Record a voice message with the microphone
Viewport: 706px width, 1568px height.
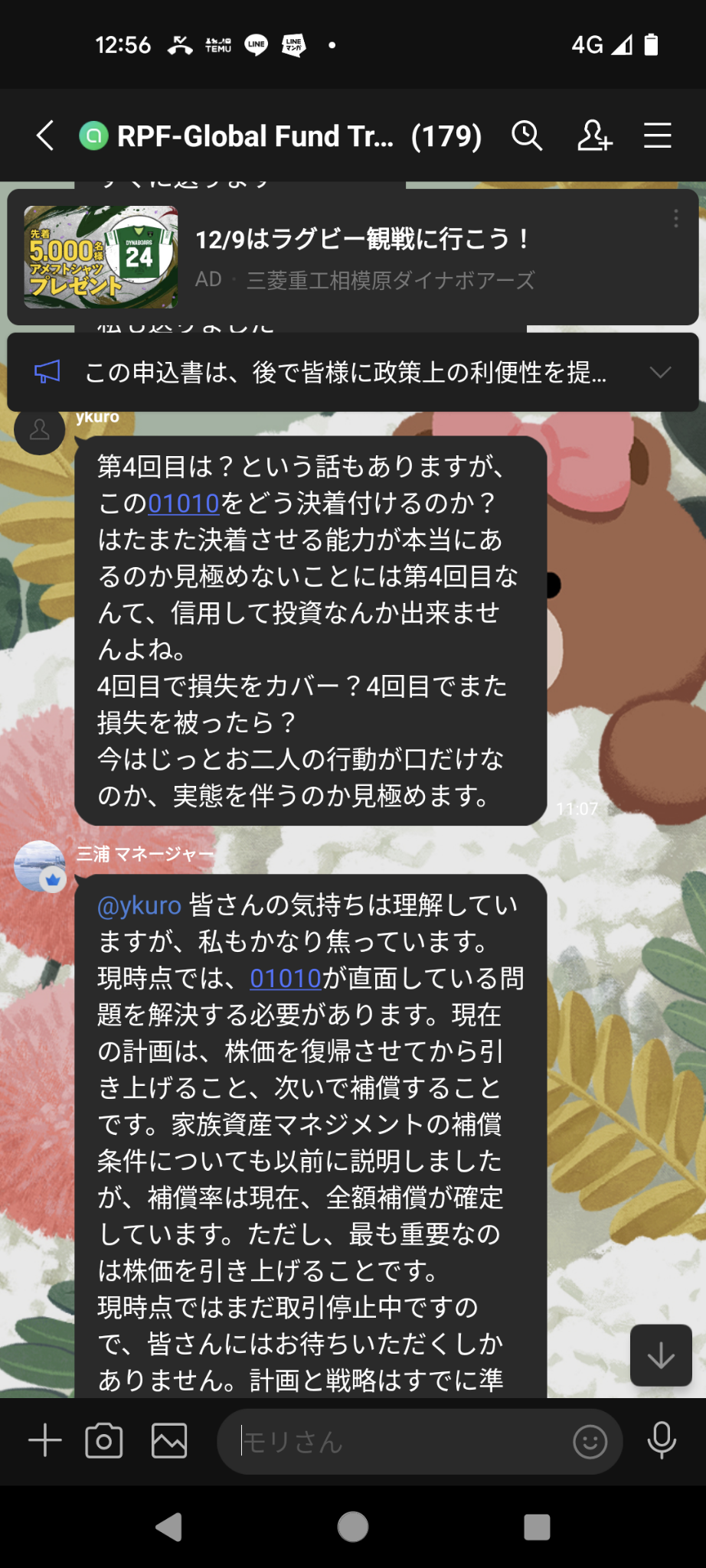662,1440
